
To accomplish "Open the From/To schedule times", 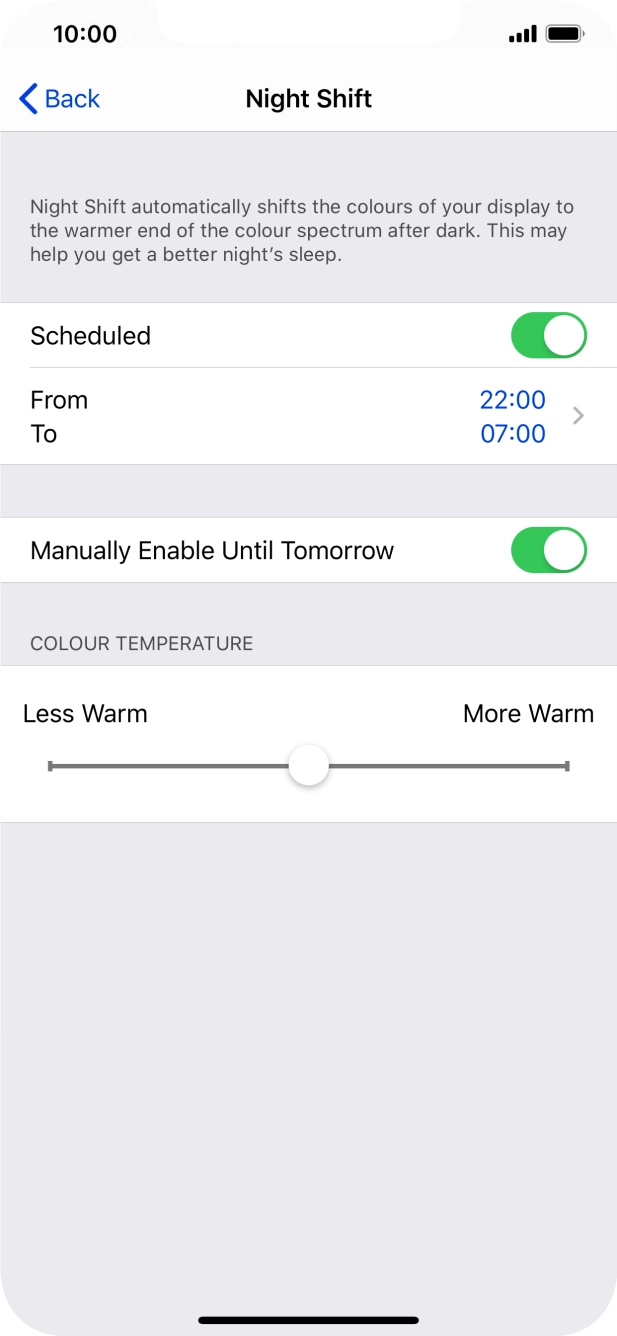I will (x=308, y=416).
